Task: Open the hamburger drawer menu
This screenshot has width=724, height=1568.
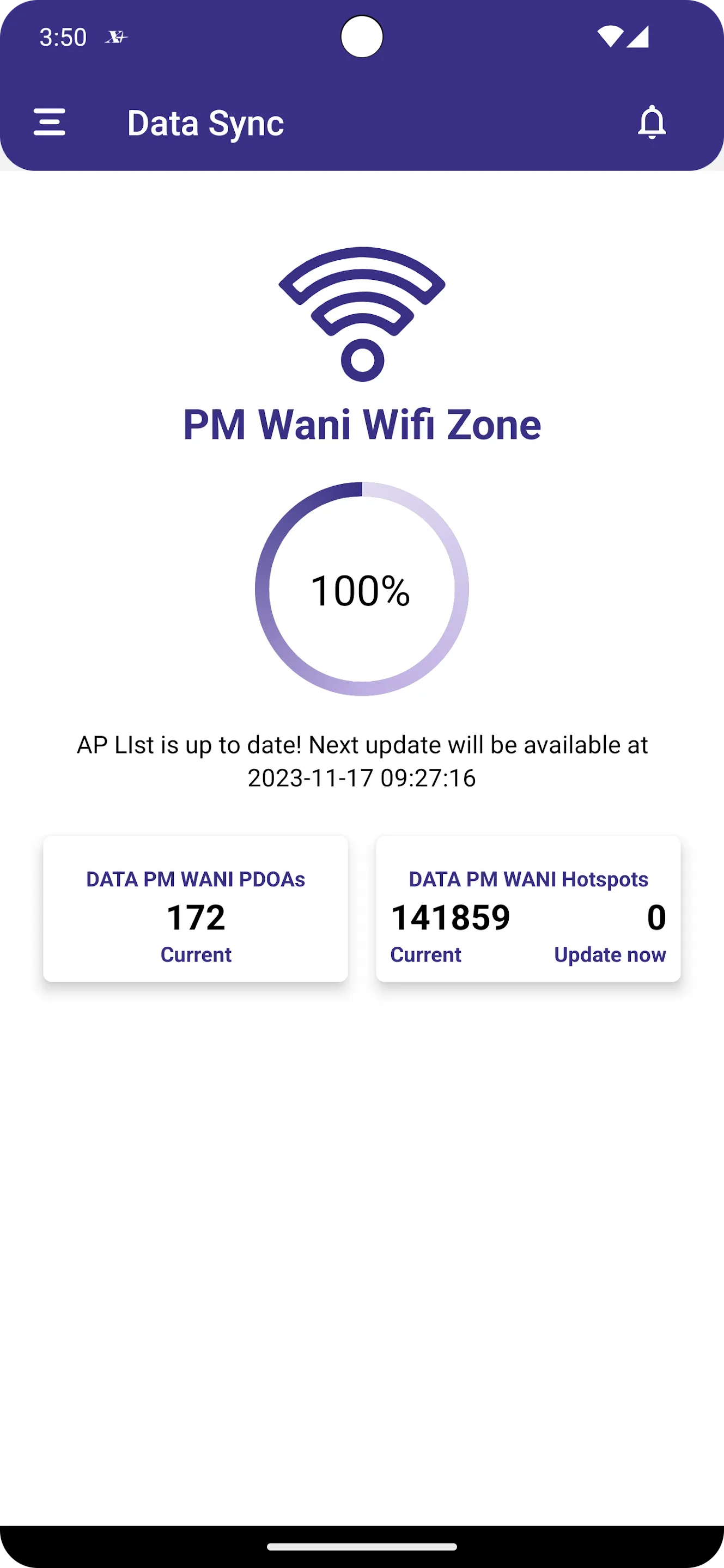Action: coord(50,122)
